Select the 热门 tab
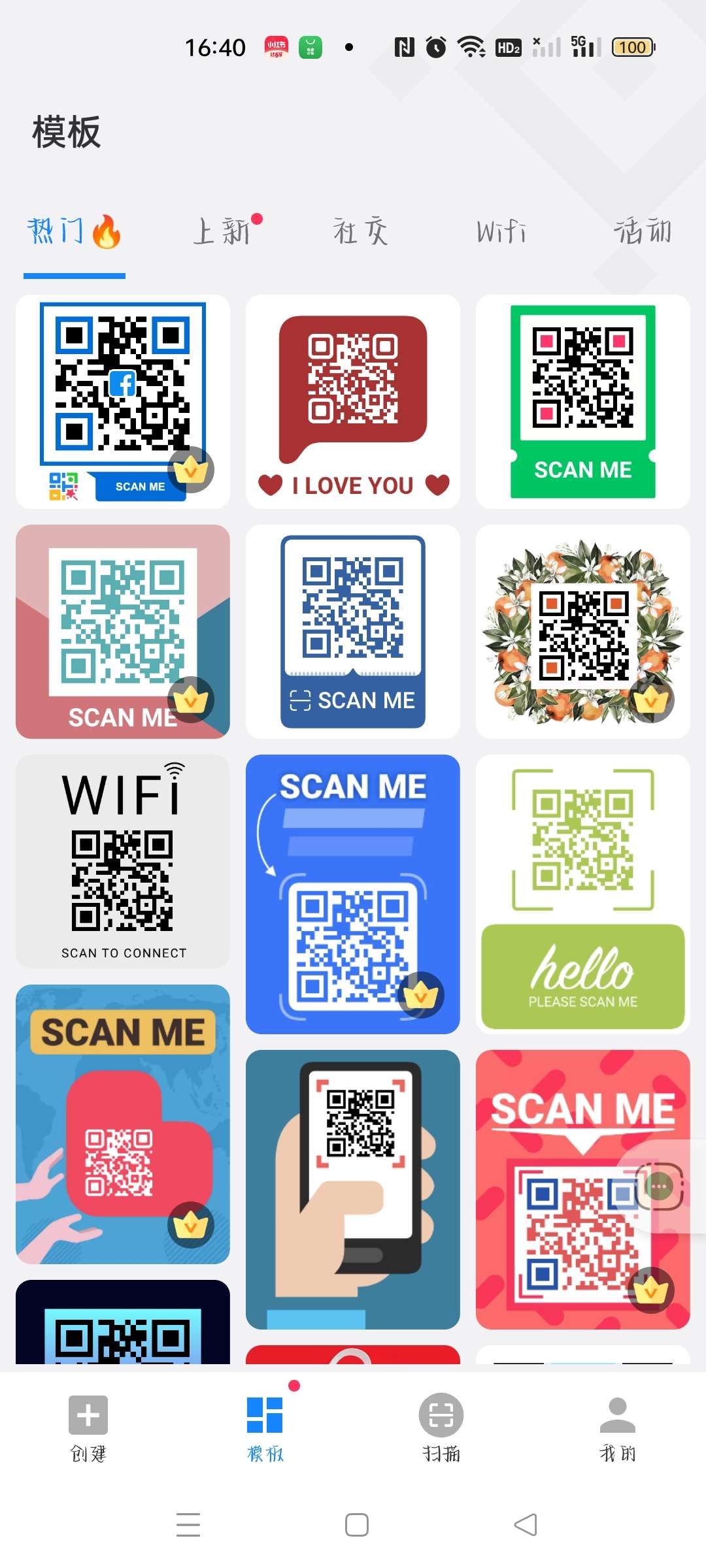The height and width of the screenshot is (1568, 706). [73, 232]
